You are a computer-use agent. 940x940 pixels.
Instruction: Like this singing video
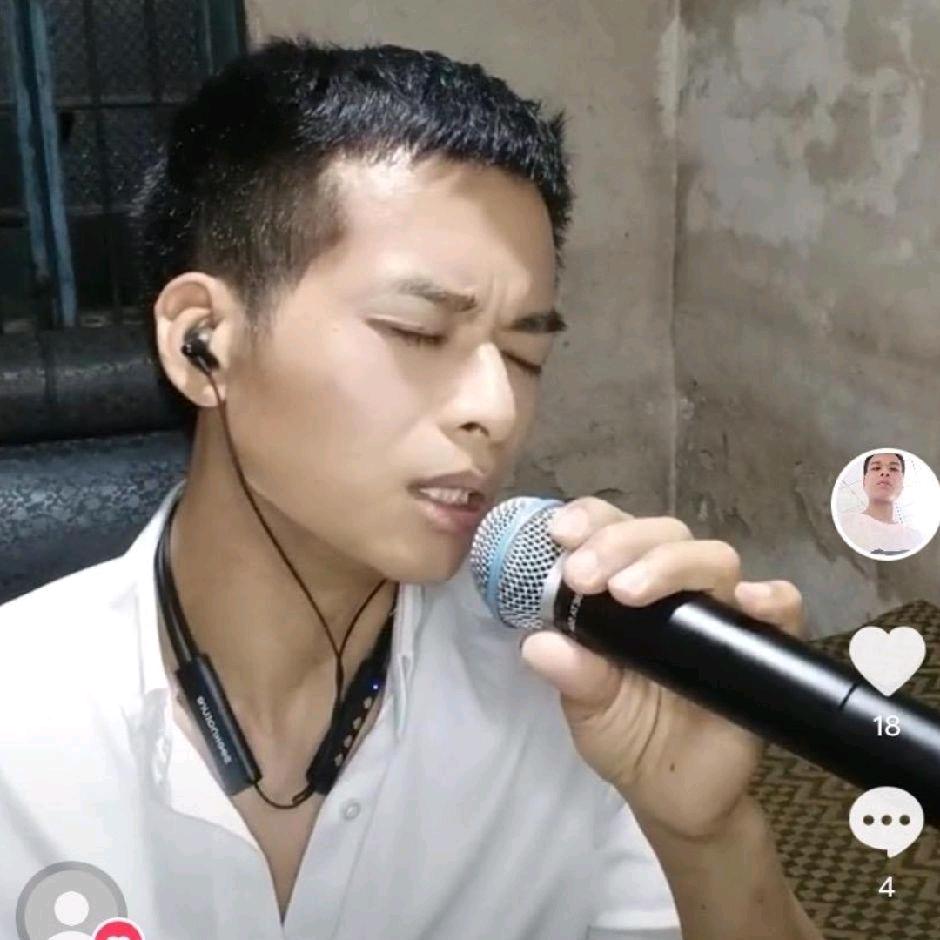886,660
